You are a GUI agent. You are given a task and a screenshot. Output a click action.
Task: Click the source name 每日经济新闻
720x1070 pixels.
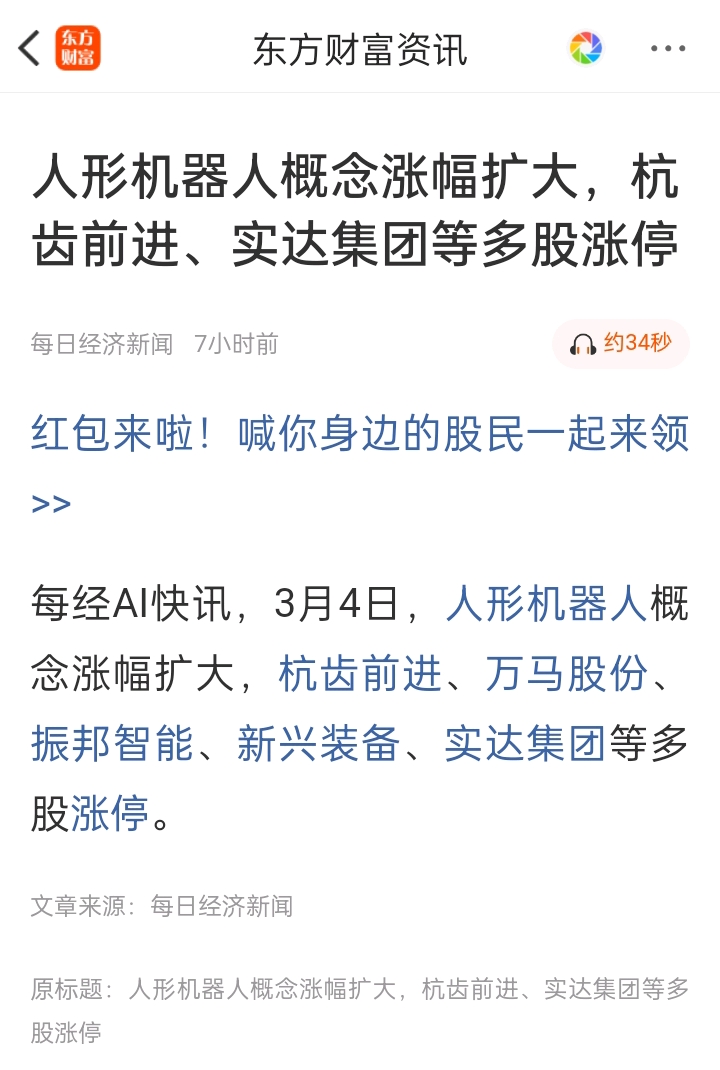(97, 344)
